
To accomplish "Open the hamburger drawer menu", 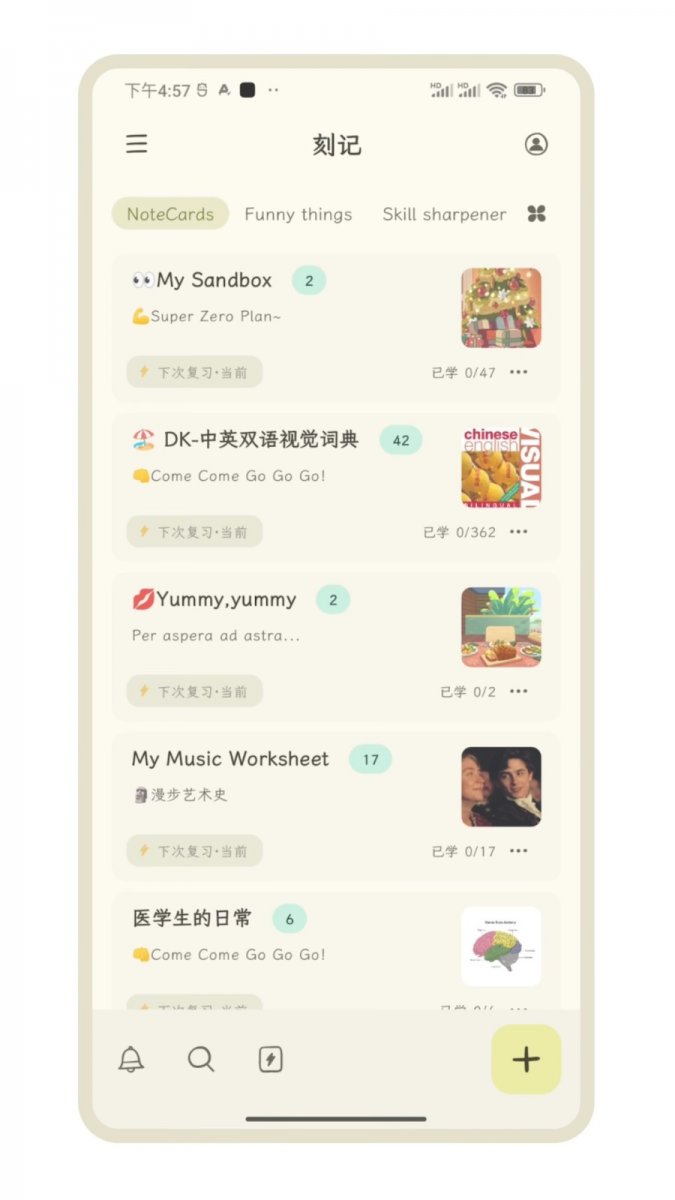I will pos(137,144).
